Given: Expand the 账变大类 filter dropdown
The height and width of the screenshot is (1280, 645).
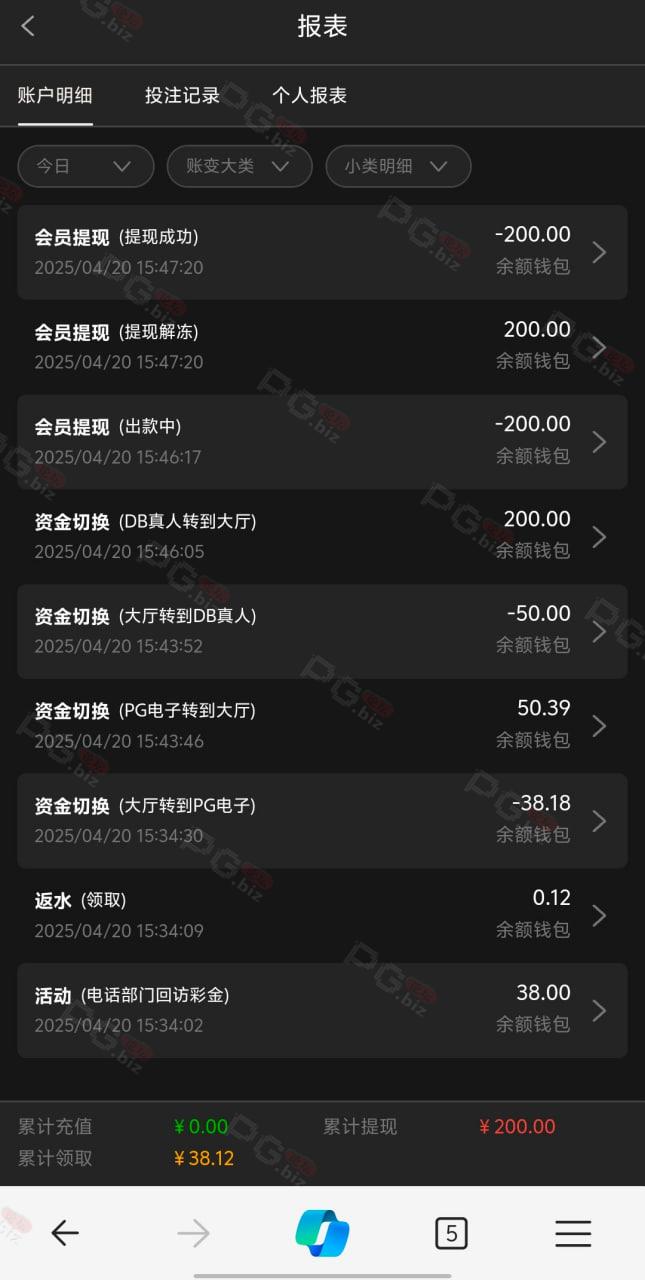Looking at the screenshot, I should [x=239, y=166].
